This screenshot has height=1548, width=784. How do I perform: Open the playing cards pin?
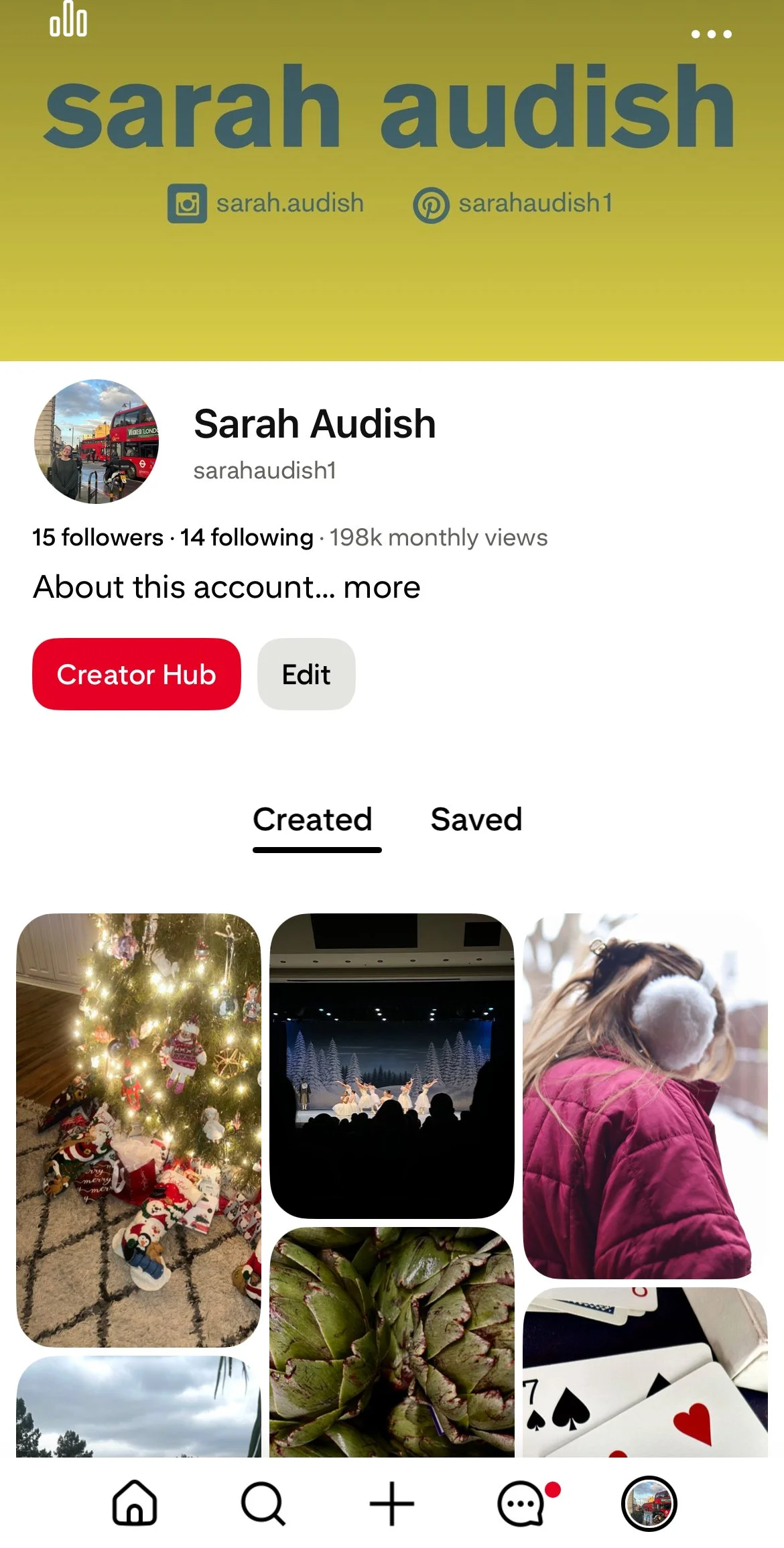pos(645,1374)
